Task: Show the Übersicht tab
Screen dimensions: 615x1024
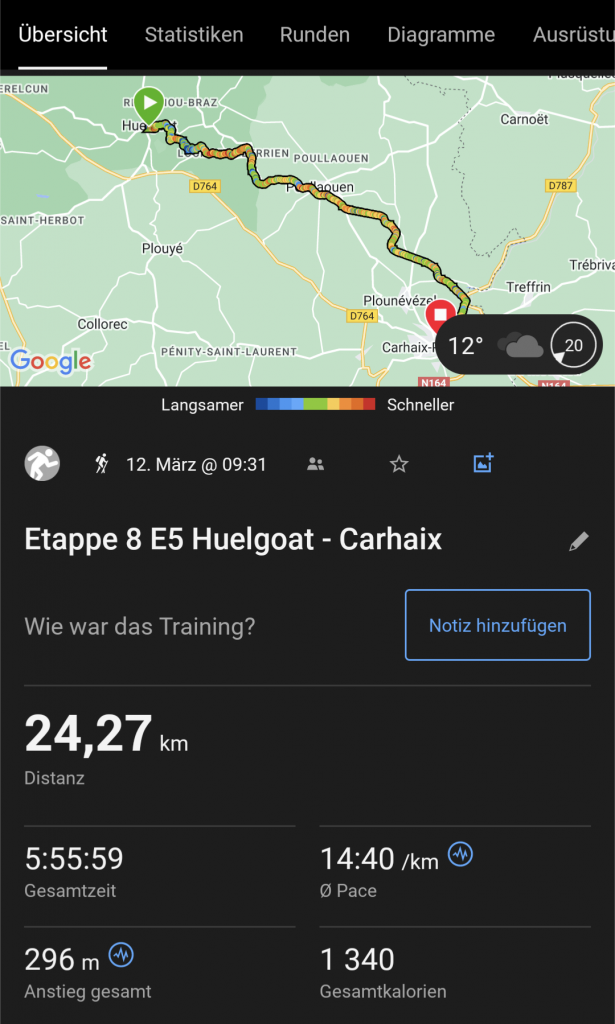Action: [63, 35]
